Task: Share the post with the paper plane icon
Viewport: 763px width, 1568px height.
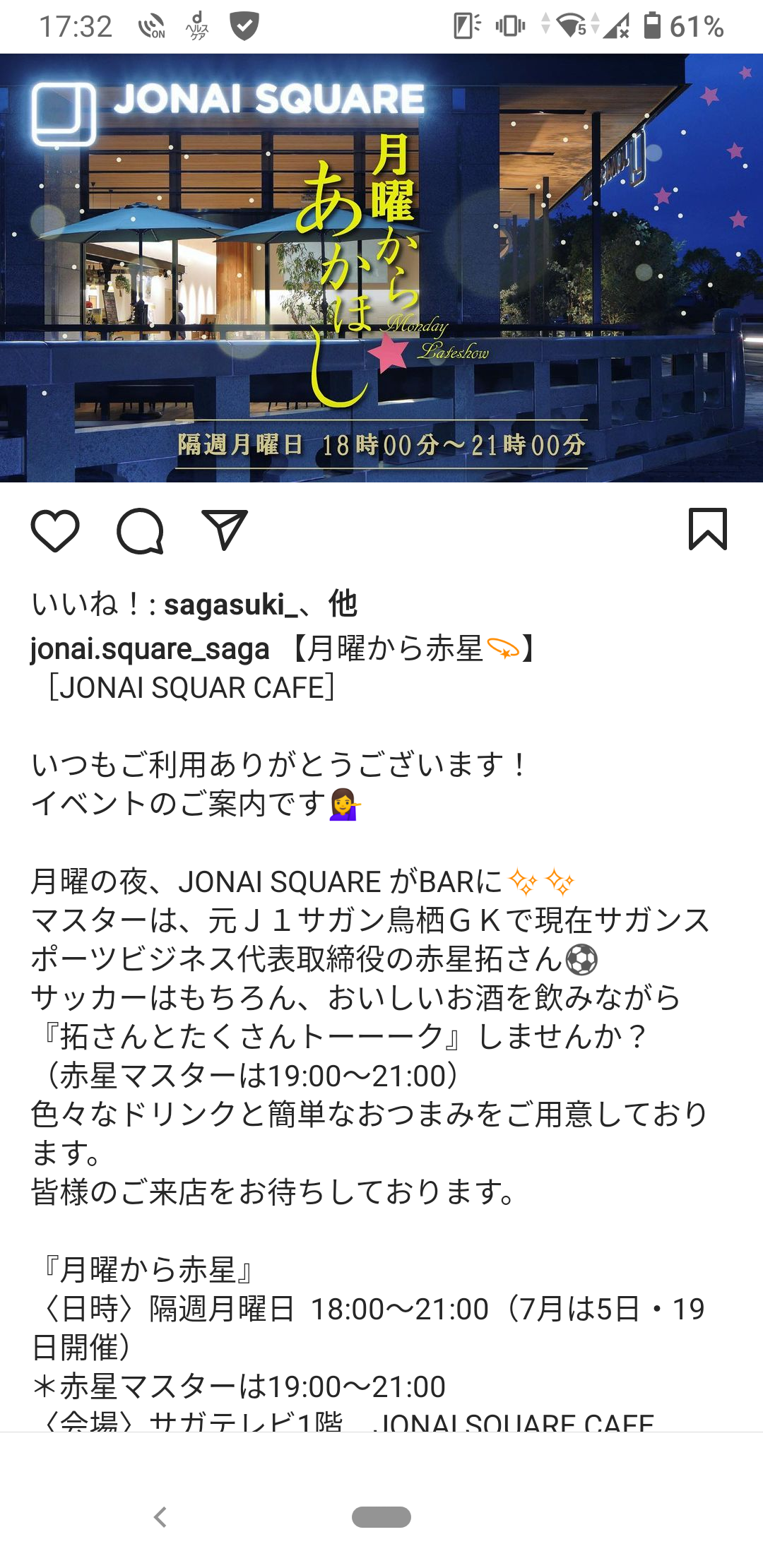Action: click(225, 530)
